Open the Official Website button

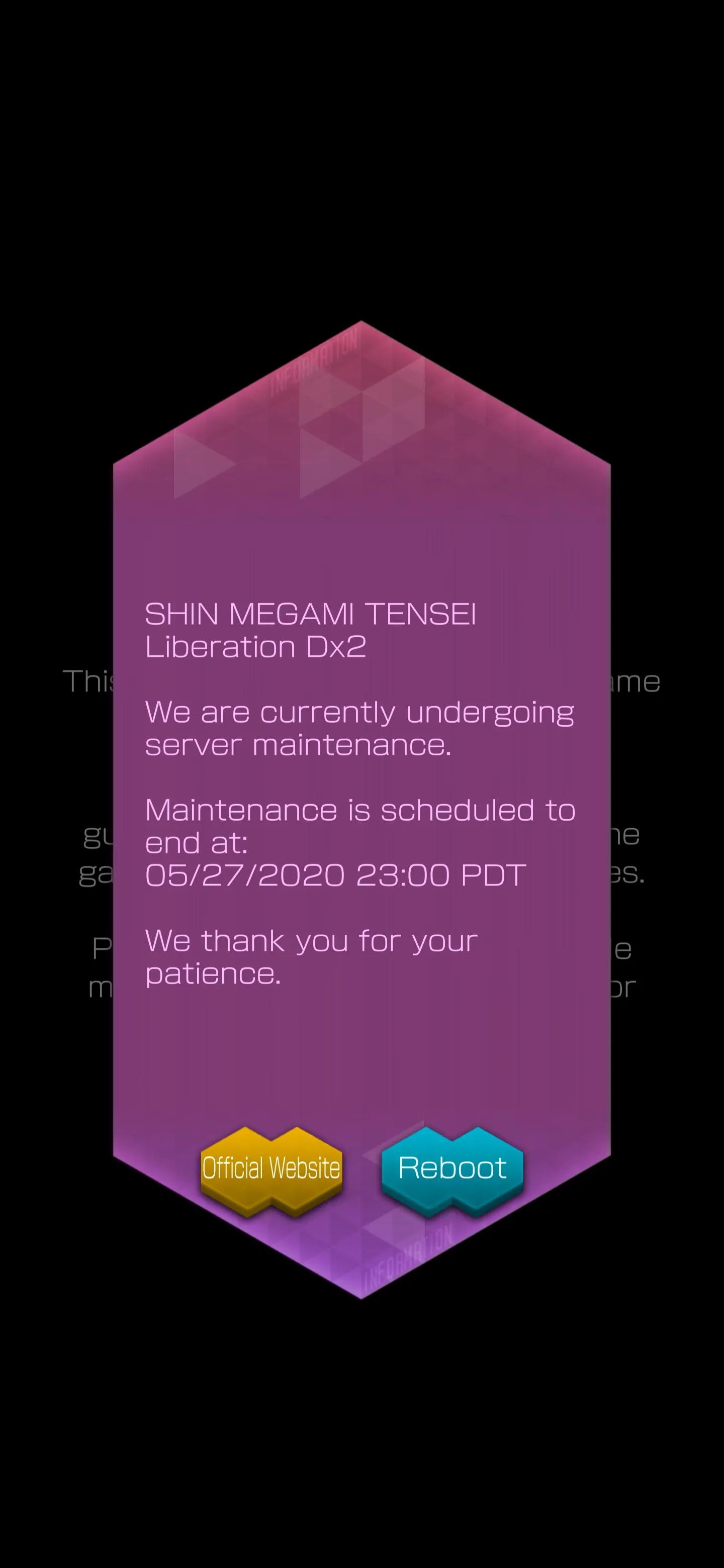271,1168
